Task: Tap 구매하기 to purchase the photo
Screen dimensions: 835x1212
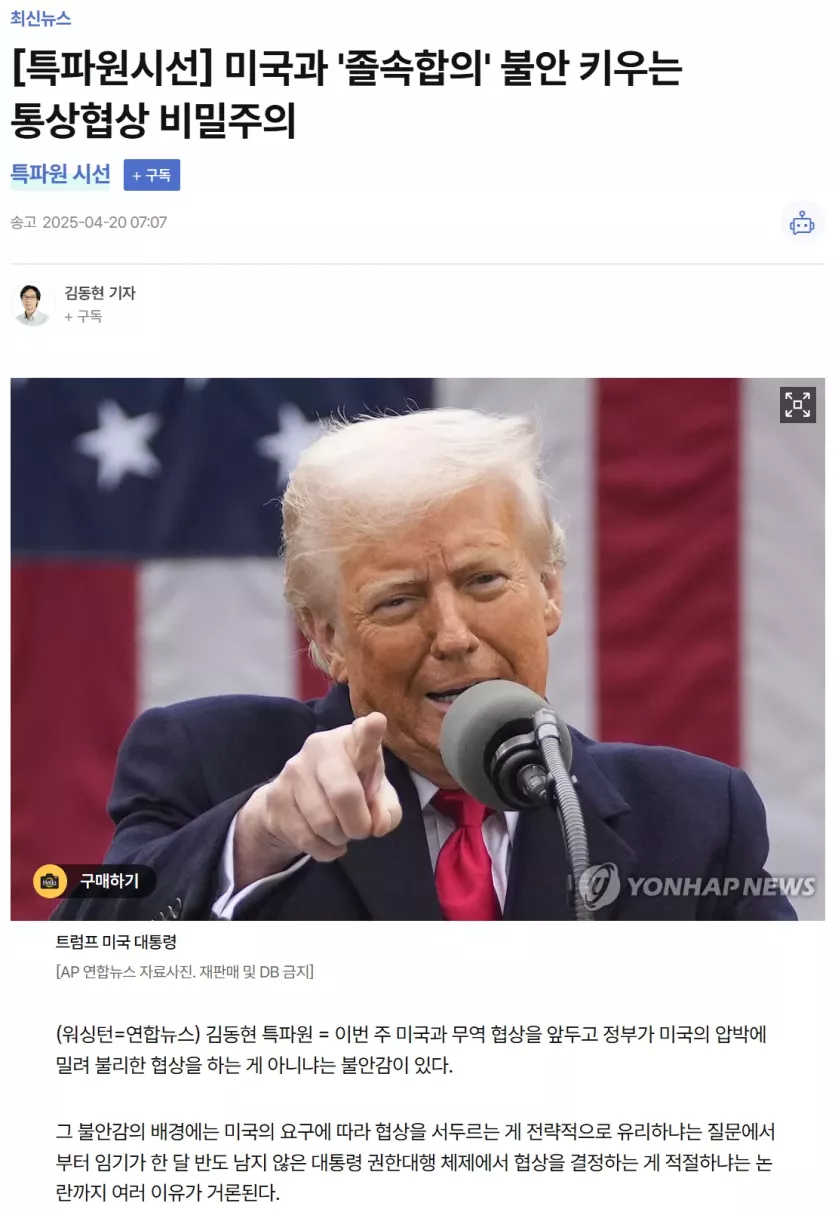Action: tap(96, 881)
